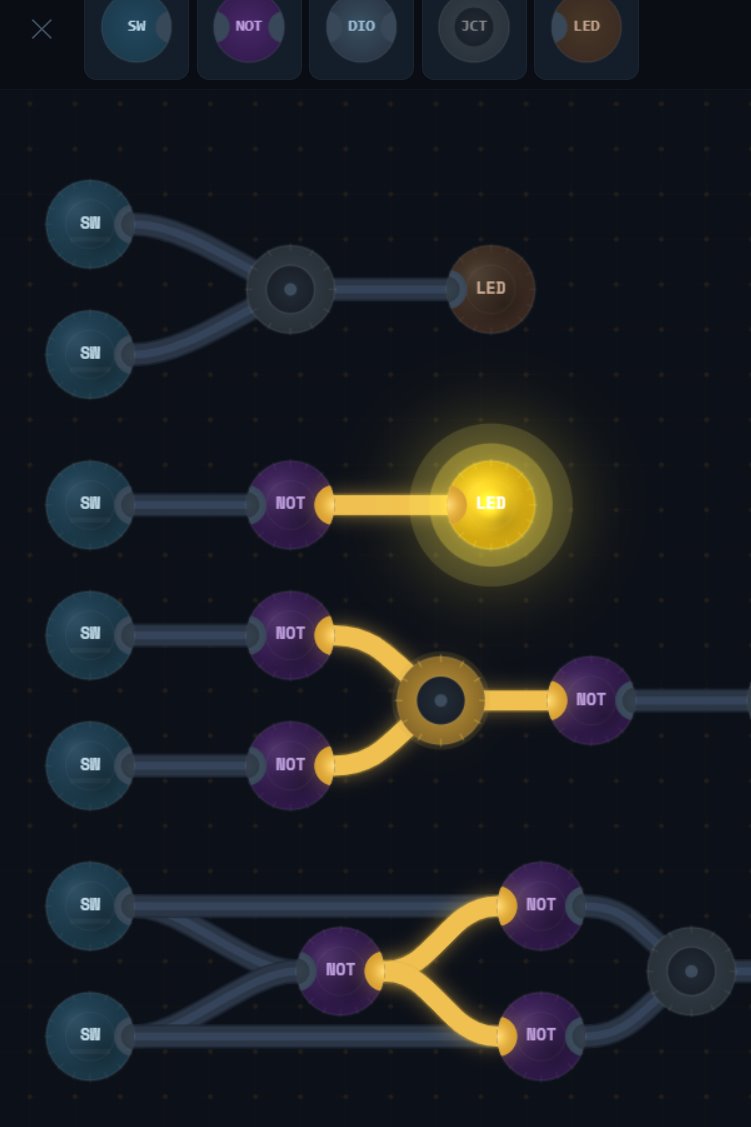Viewport: 751px width, 1127px height.
Task: Select the LED component in the toolbar
Action: [x=586, y=27]
